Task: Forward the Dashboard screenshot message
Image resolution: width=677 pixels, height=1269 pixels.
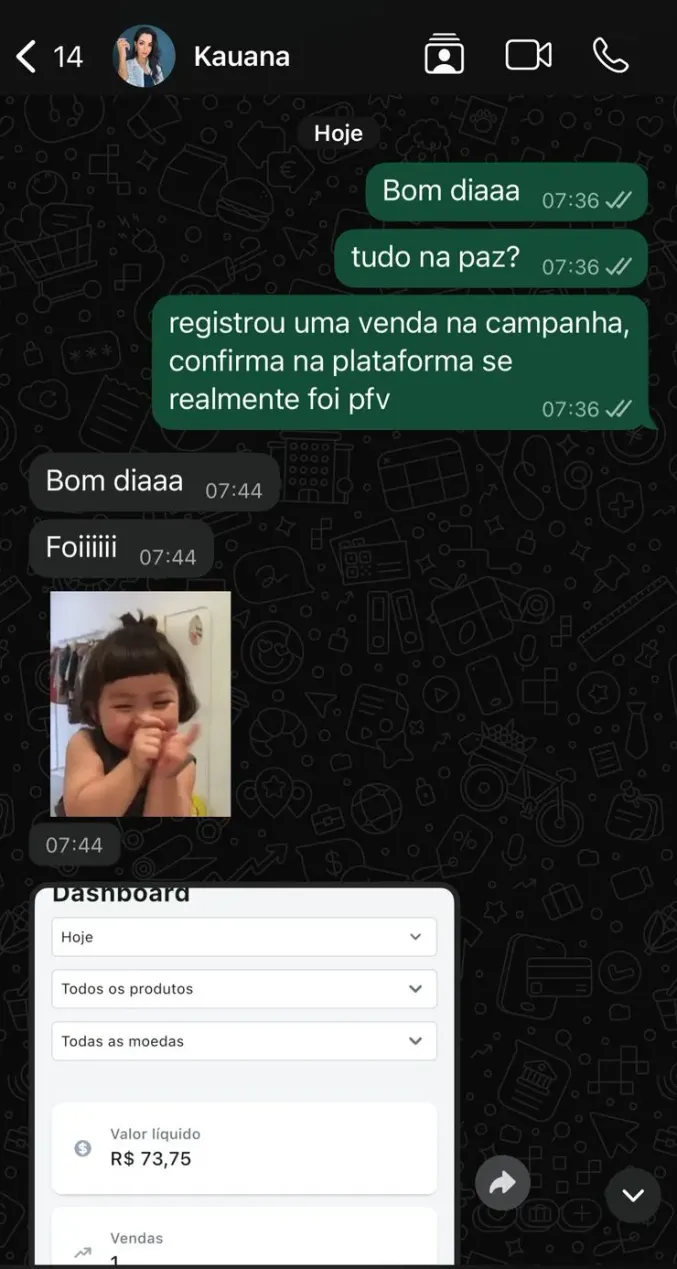Action: pyautogui.click(x=502, y=1185)
